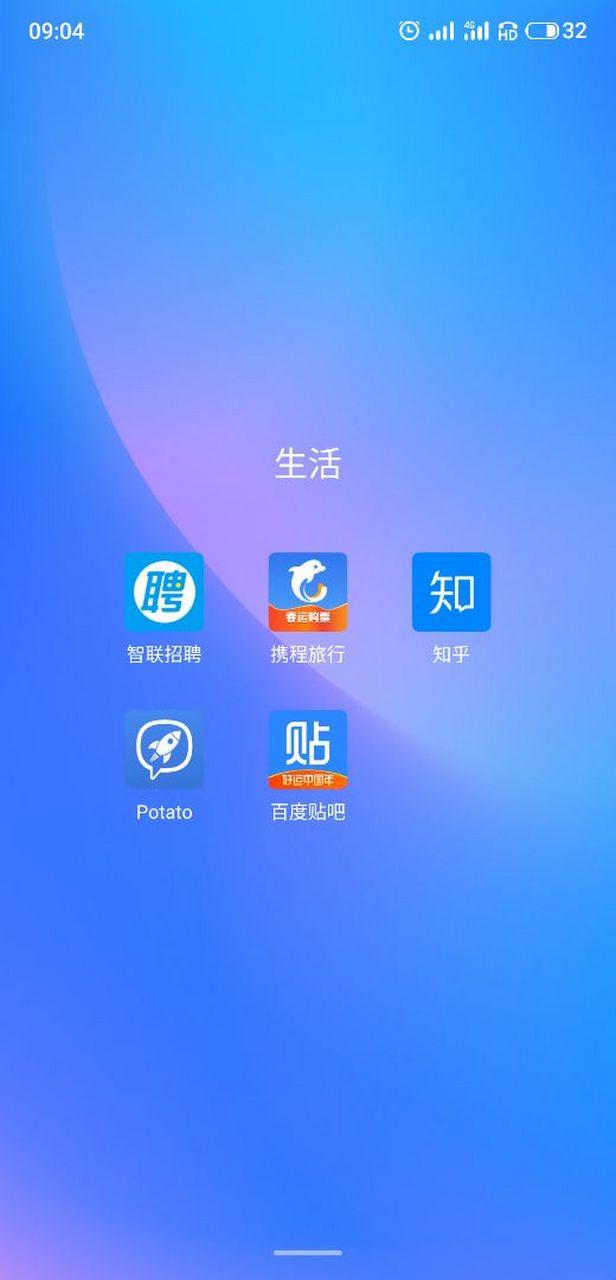Viewport: 616px width, 1280px height.
Task: Open the 百度贴吧 app
Action: coord(308,750)
